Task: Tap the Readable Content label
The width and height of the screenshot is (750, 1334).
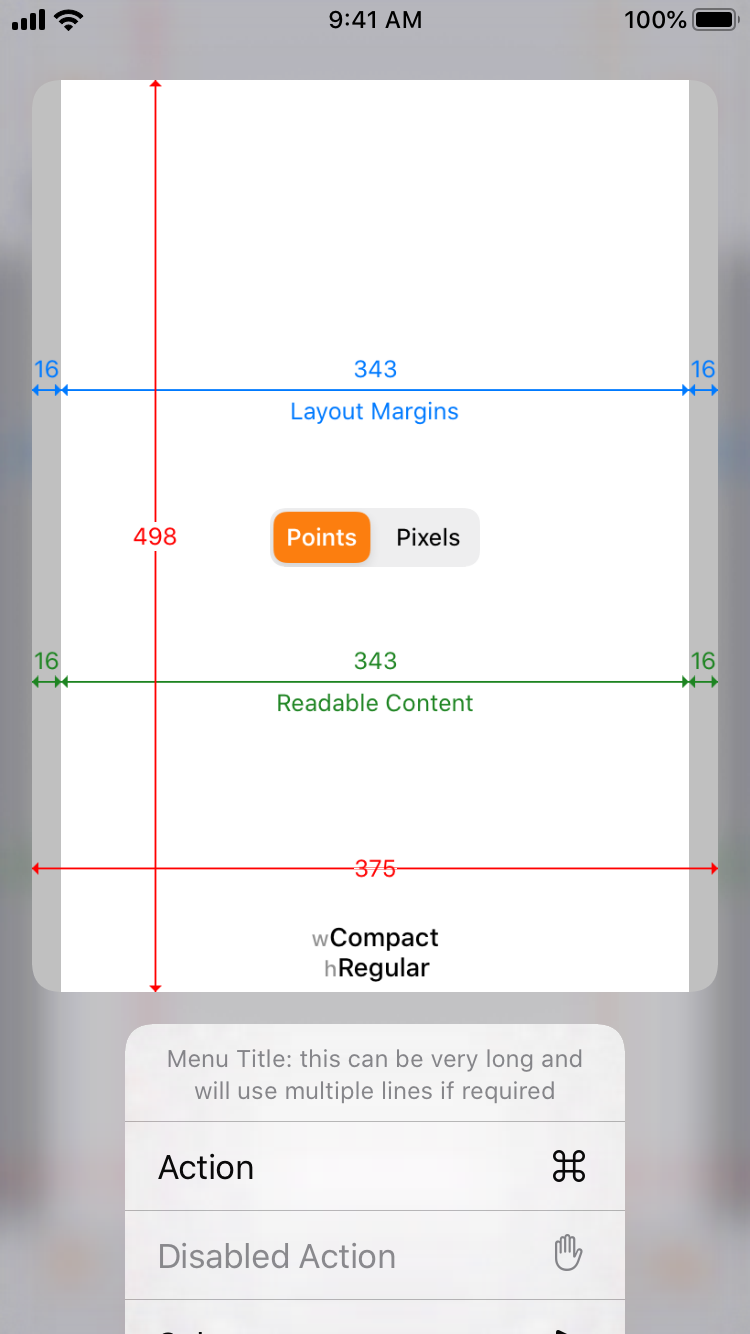Action: tap(374, 703)
